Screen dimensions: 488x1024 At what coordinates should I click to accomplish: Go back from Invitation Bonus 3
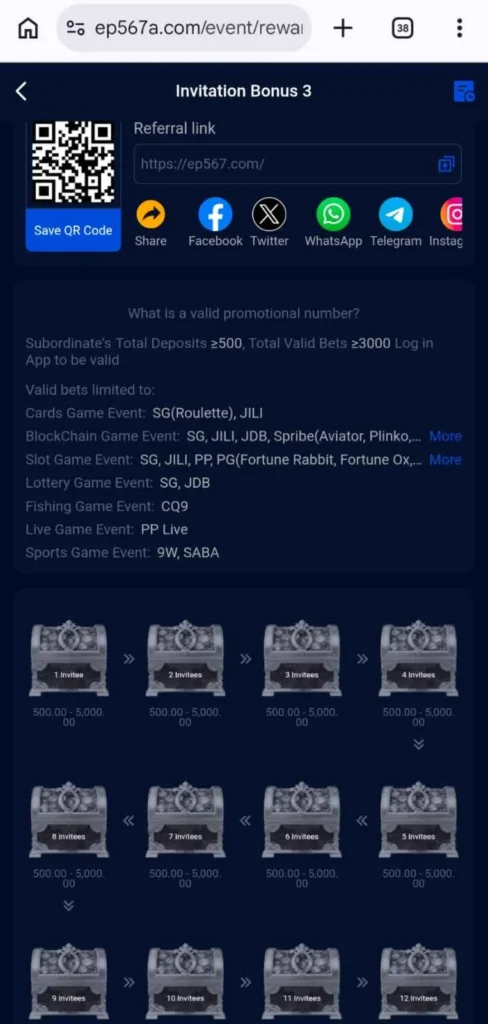tap(21, 91)
